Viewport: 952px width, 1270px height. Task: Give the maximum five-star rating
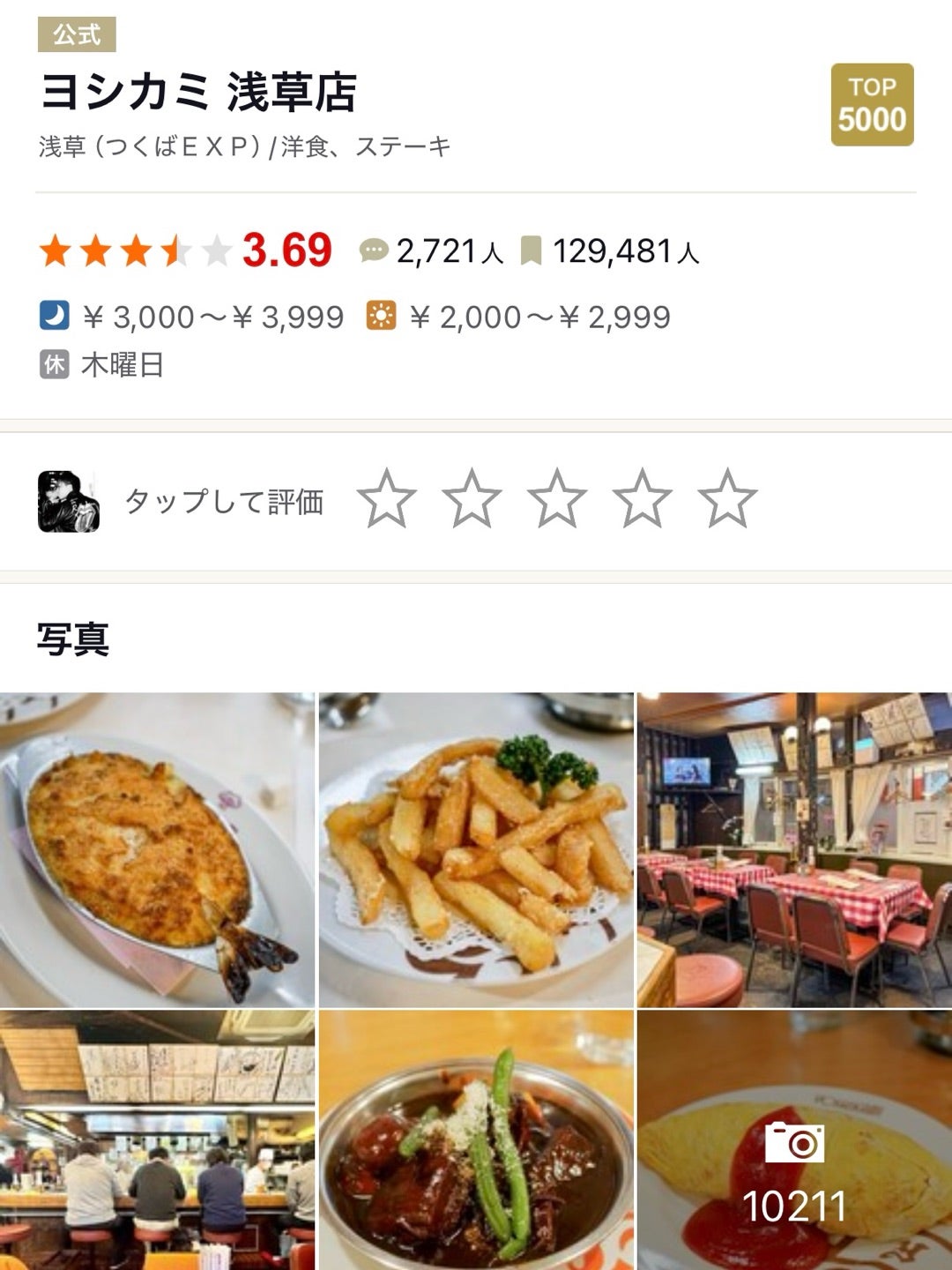[x=727, y=499]
